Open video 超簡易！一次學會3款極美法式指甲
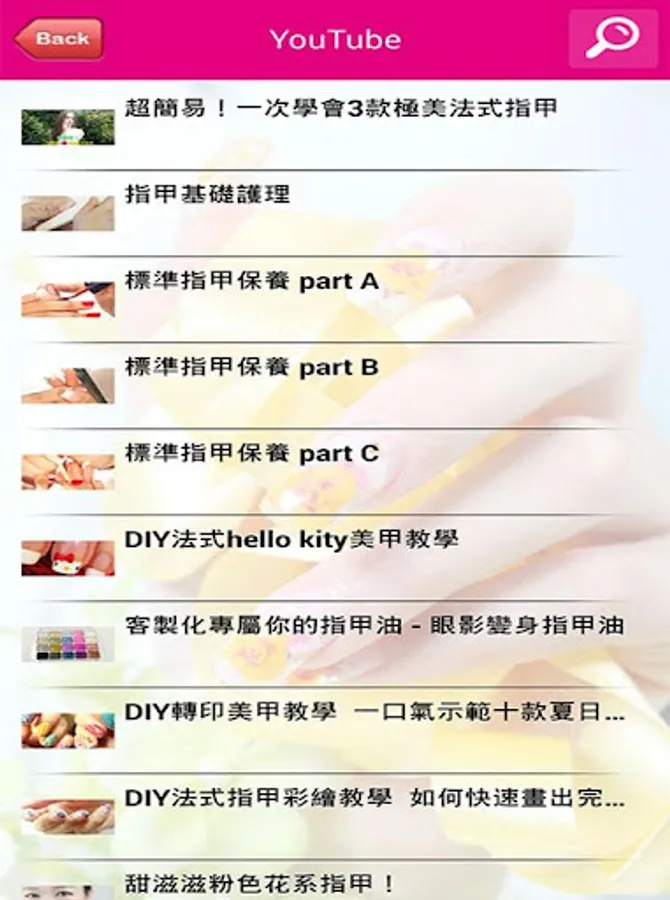Viewport: 670px width, 900px height. click(x=335, y=127)
